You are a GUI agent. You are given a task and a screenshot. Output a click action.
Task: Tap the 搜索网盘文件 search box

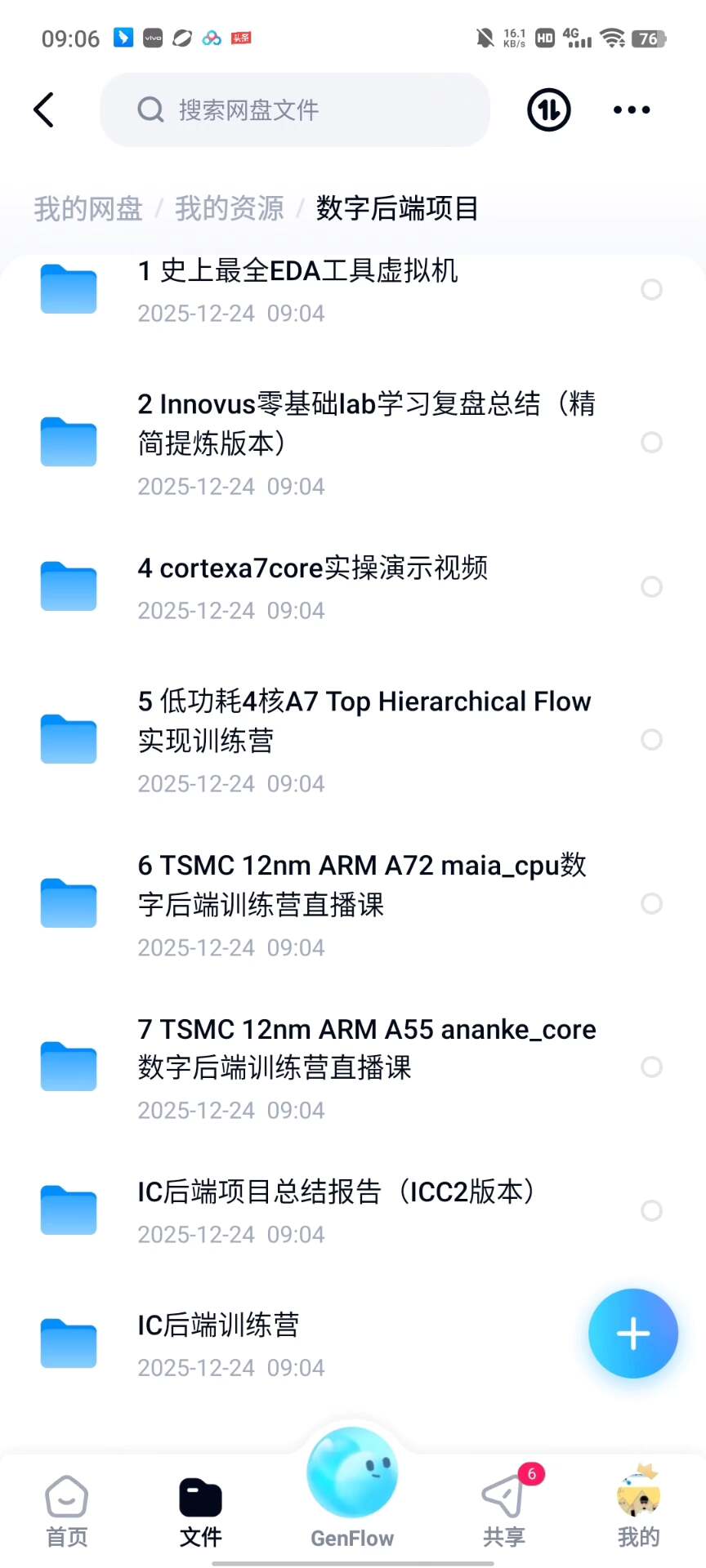(x=294, y=109)
